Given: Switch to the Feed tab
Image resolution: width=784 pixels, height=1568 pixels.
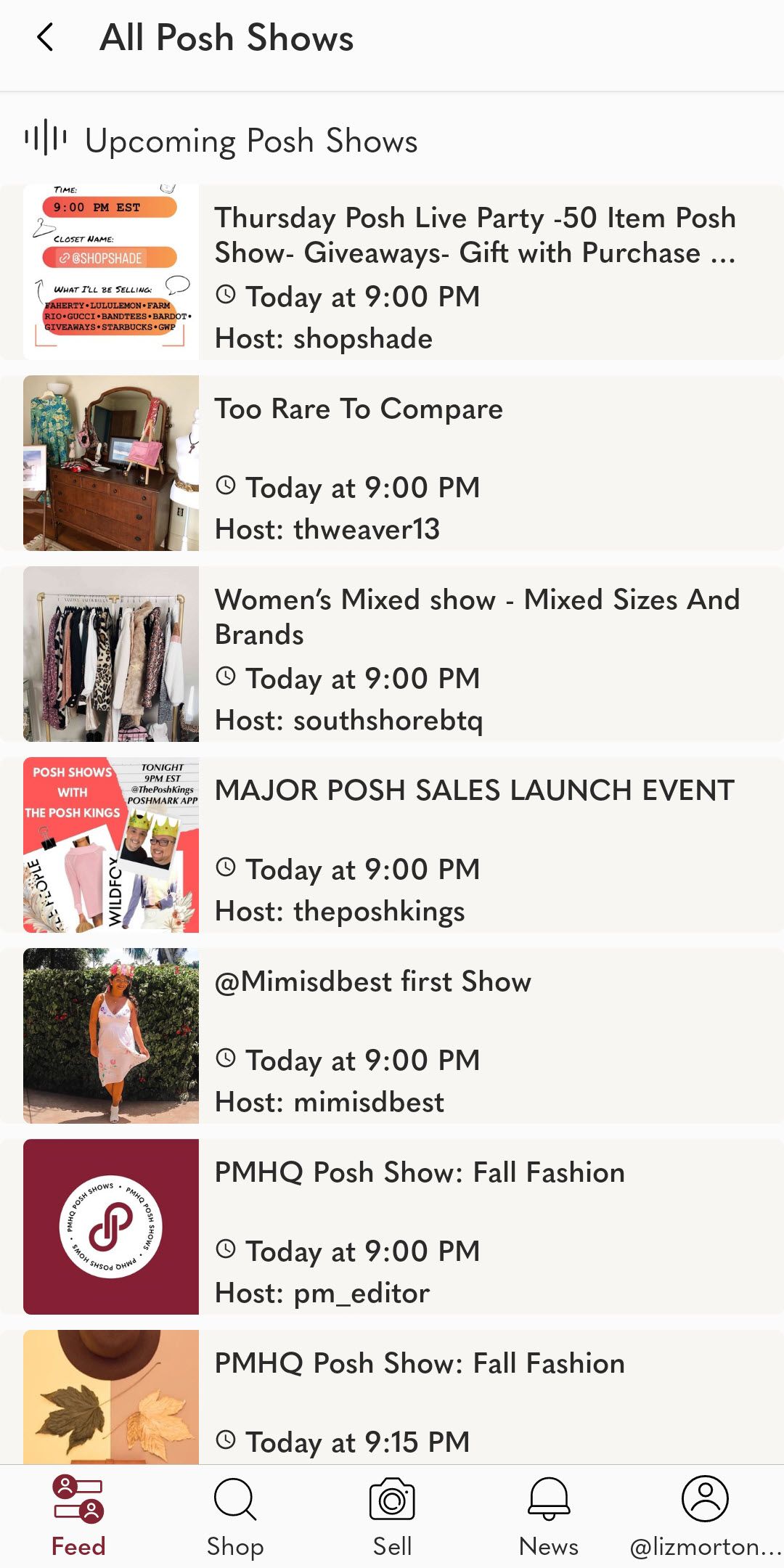Looking at the screenshot, I should point(78,1516).
